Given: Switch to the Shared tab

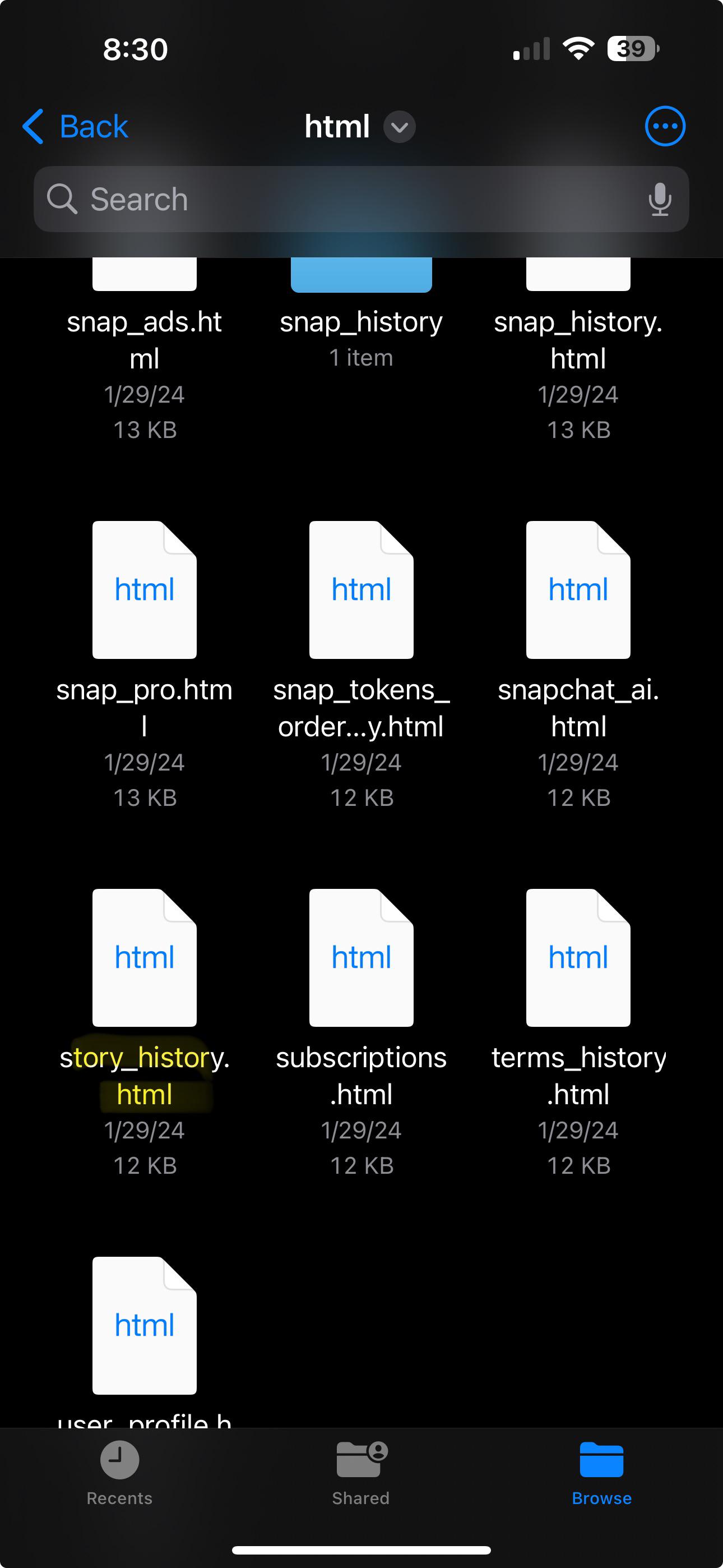Looking at the screenshot, I should (x=361, y=1470).
